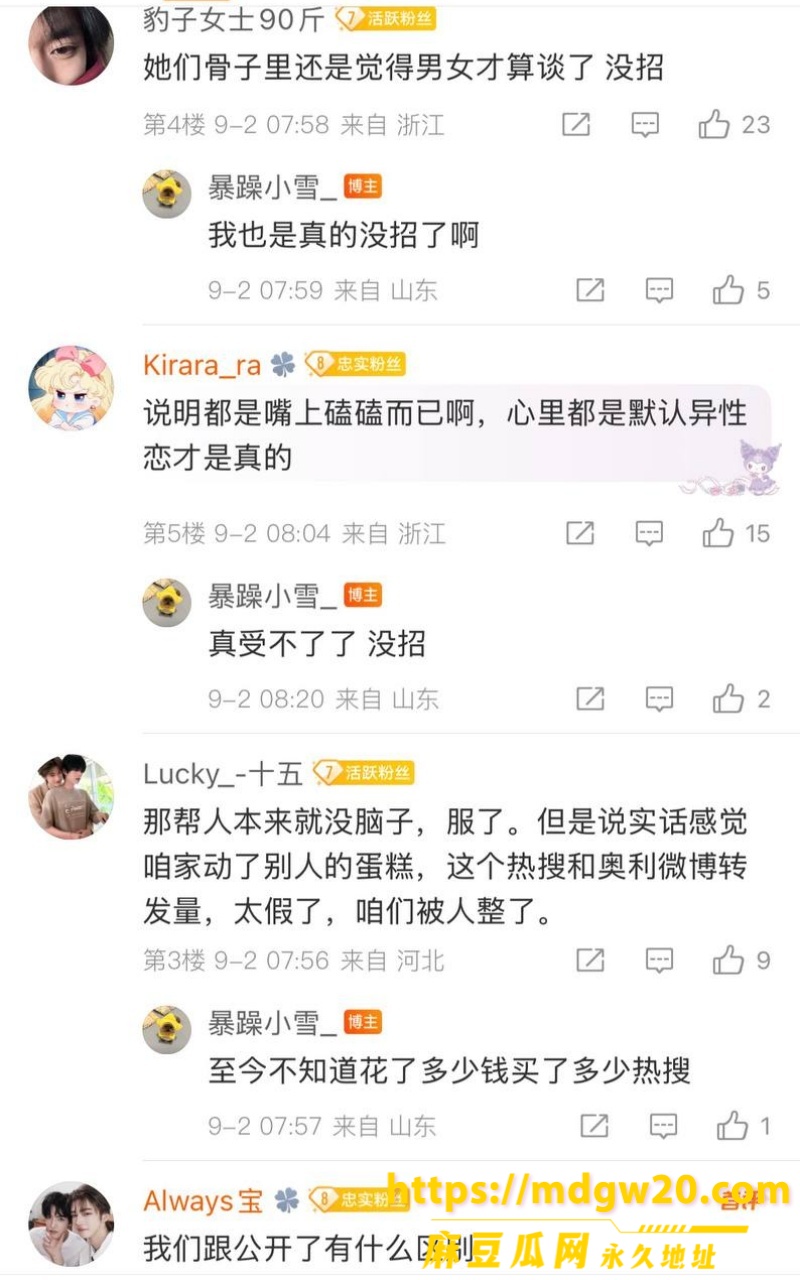Reply to 豹子女士90斤's comment

click(x=646, y=125)
